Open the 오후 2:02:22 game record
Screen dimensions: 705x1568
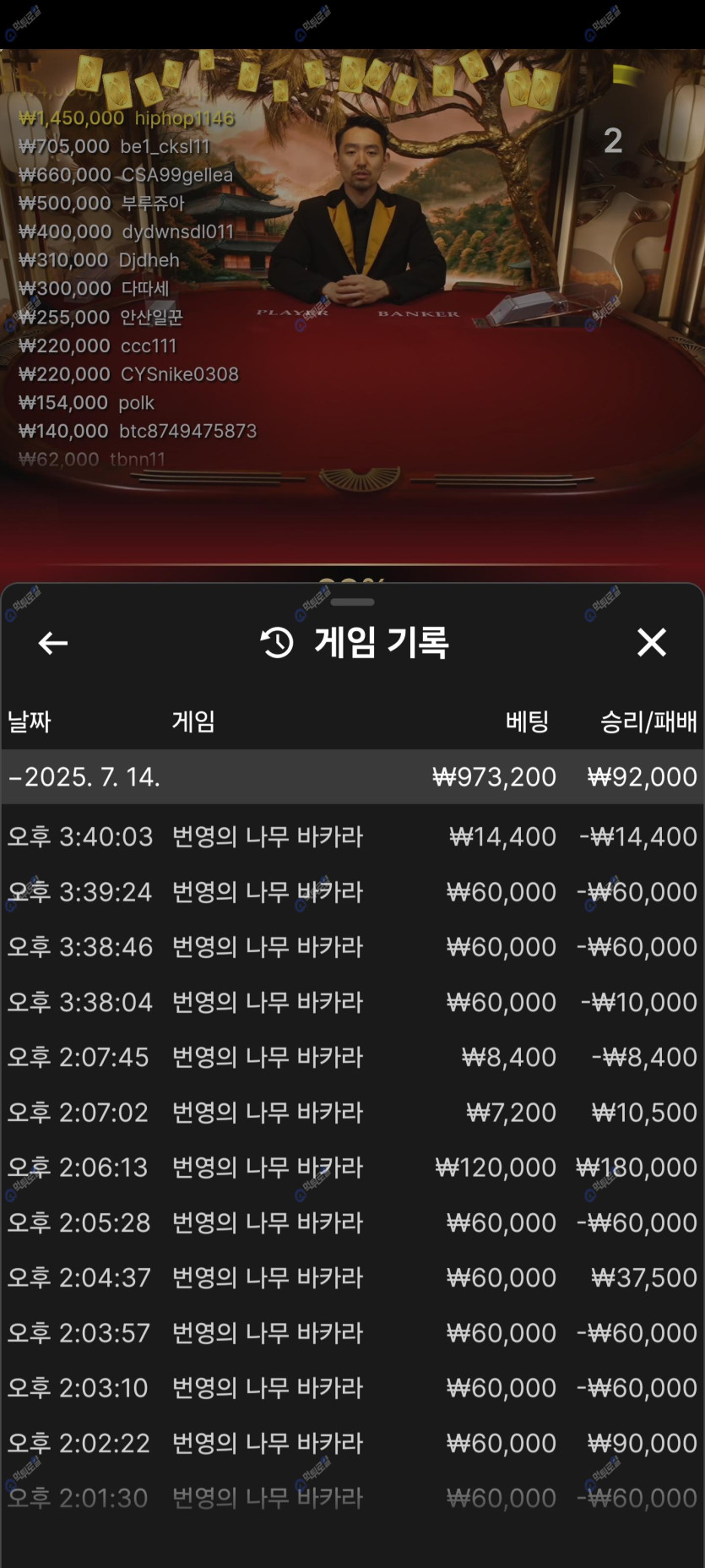[352, 1443]
